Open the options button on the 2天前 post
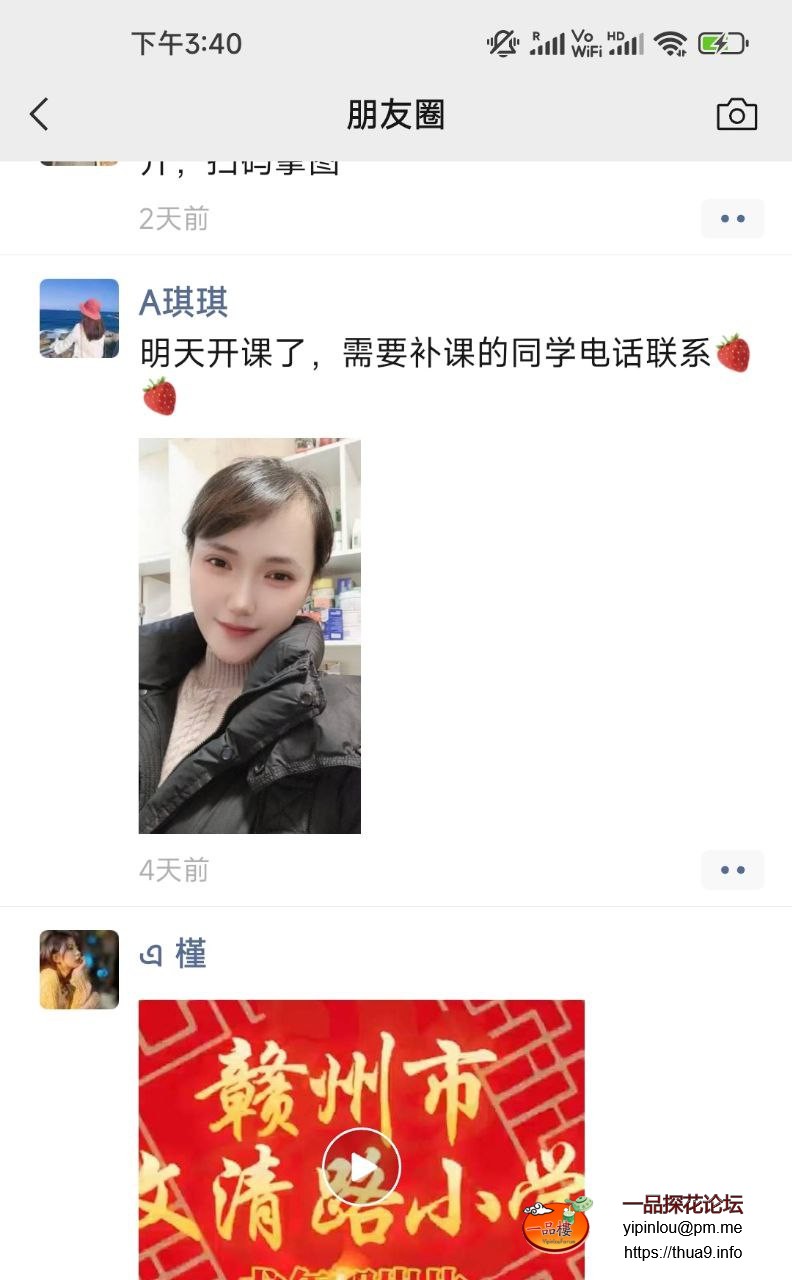Viewport: 792px width, 1280px height. click(x=732, y=219)
